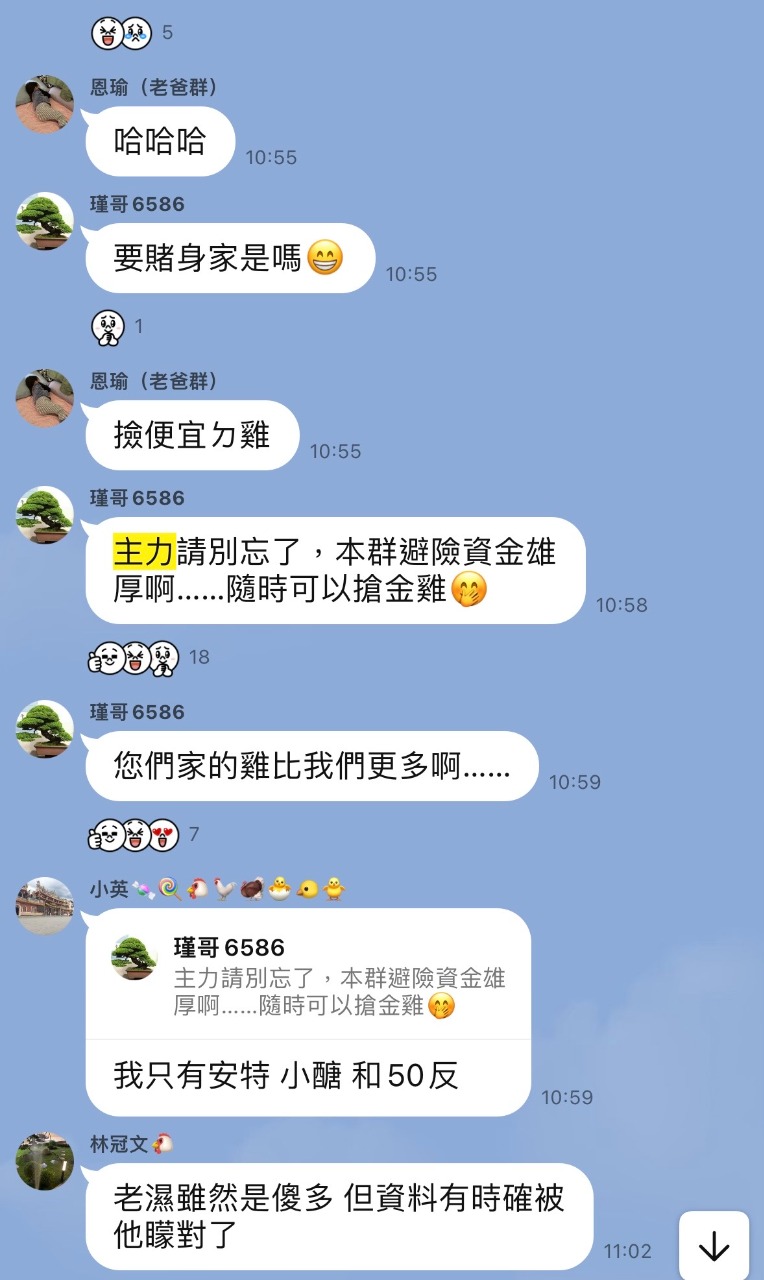Tap the quoted 瑾哥6586 message in 小英's reply

[308, 975]
